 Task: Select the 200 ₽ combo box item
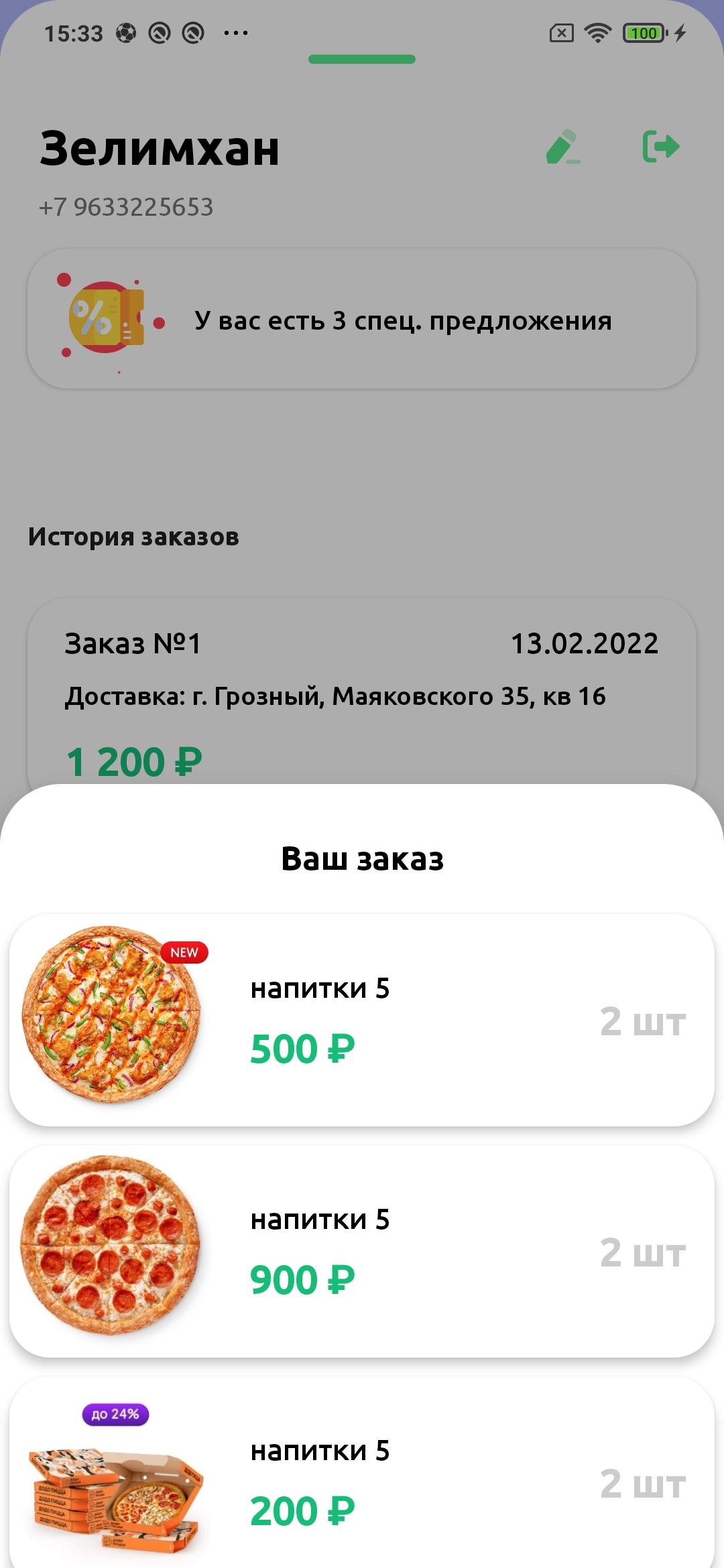click(362, 1473)
